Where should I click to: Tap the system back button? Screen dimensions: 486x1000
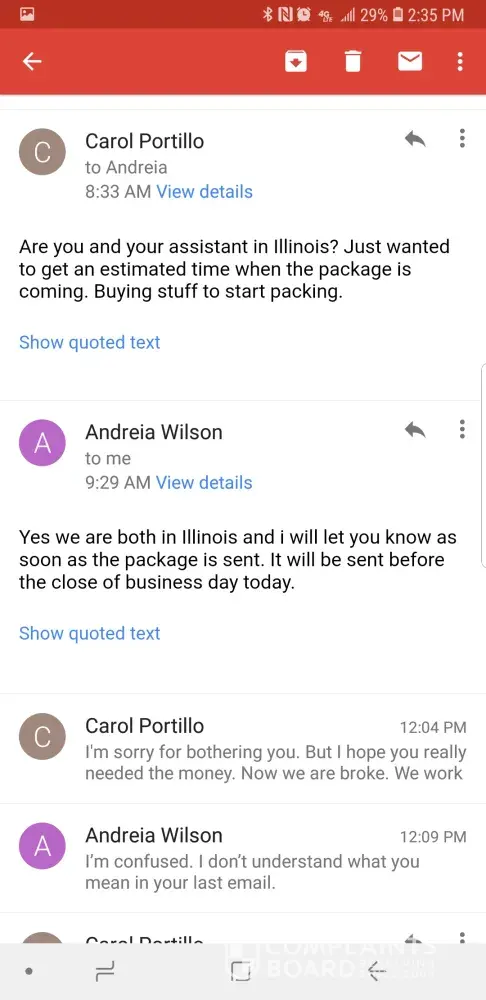tap(378, 971)
